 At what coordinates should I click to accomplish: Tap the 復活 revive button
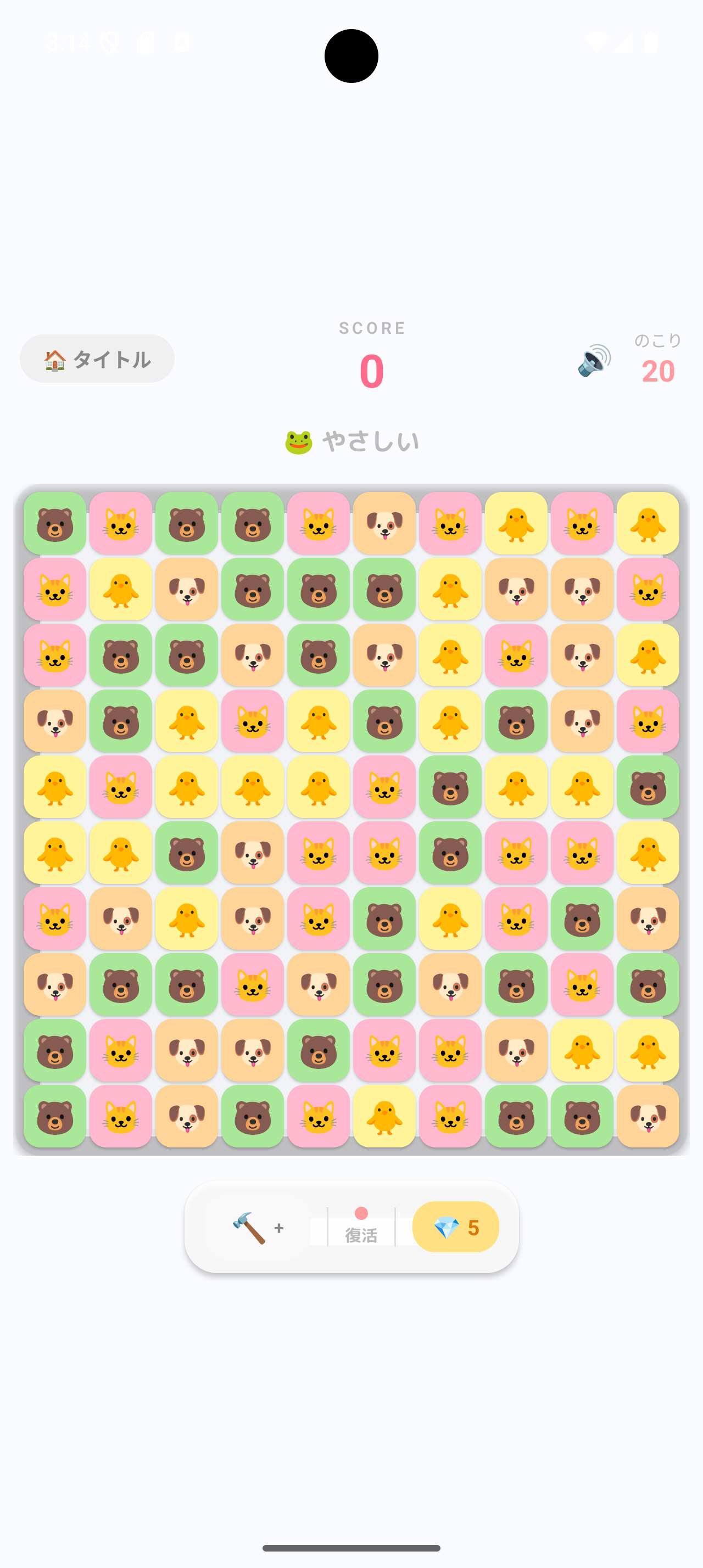point(361,1227)
